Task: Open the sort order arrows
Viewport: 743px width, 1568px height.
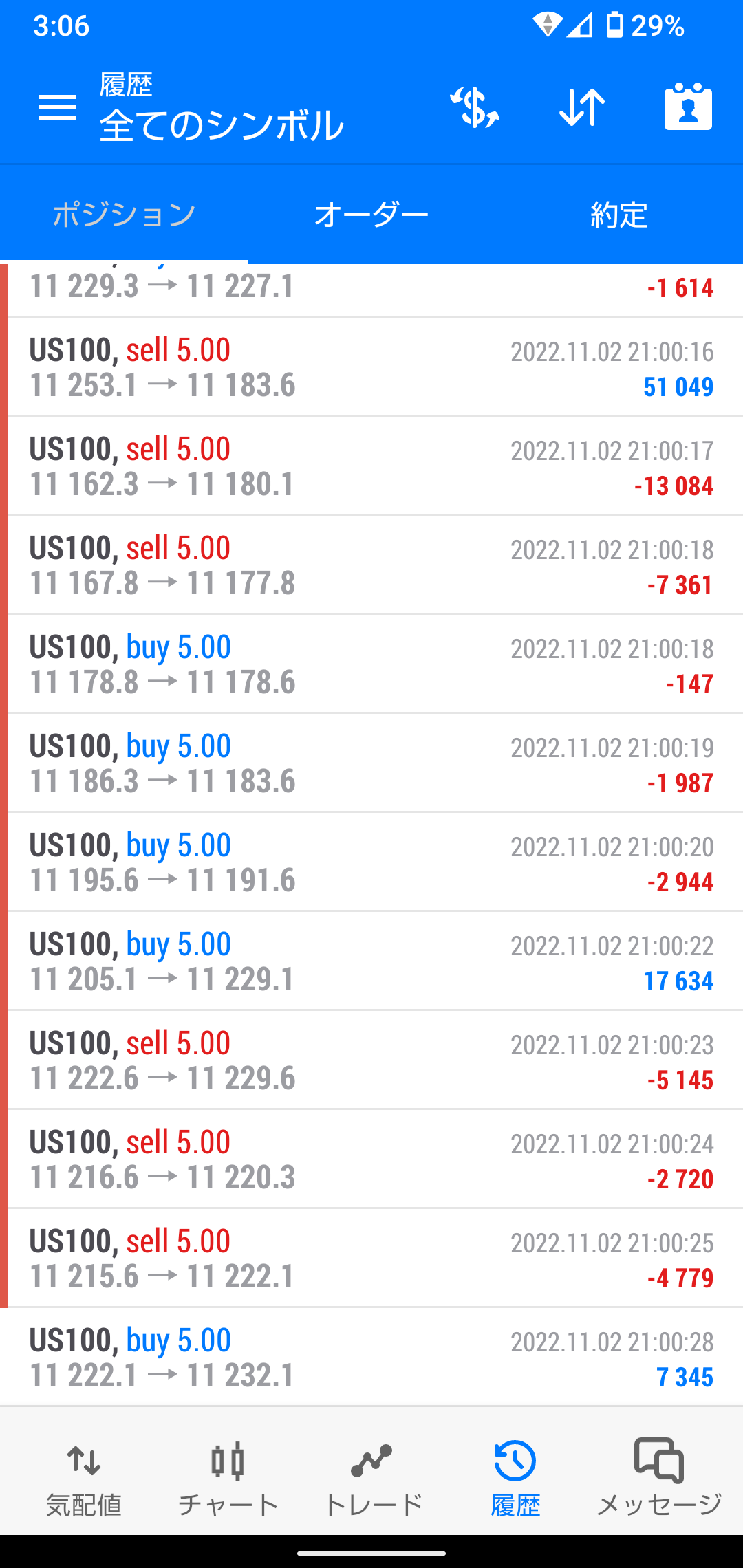Action: tap(582, 107)
